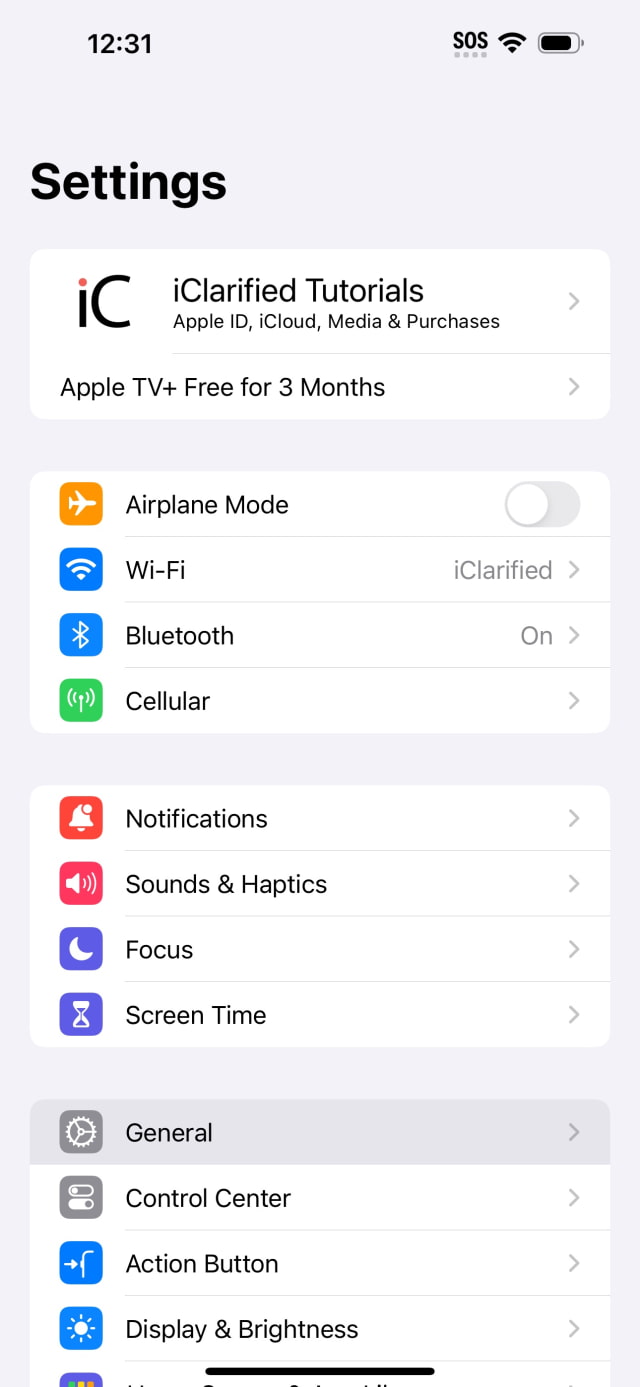Open Notifications settings

tap(319, 819)
